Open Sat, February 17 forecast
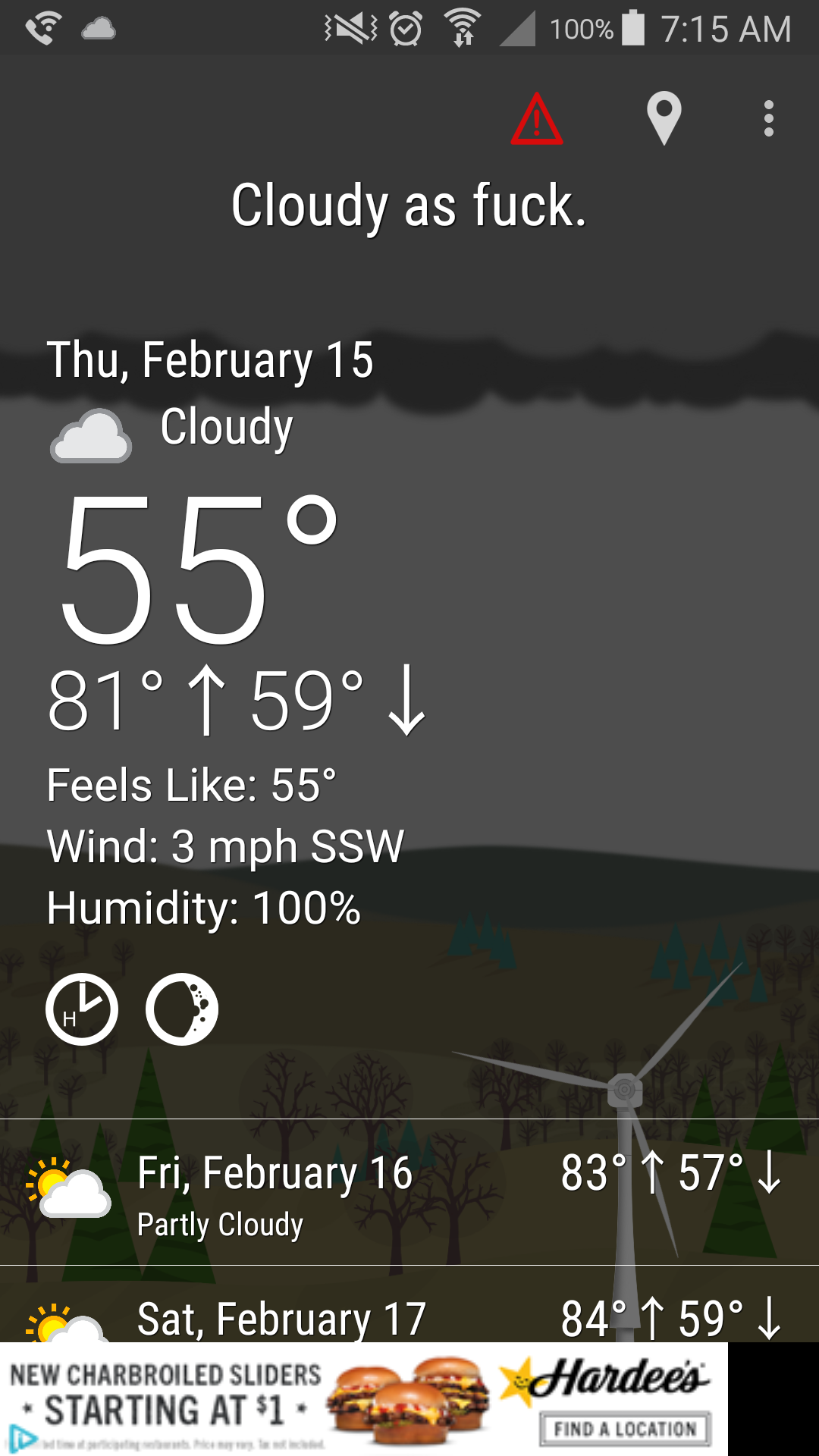819x1456 pixels. 409,1318
